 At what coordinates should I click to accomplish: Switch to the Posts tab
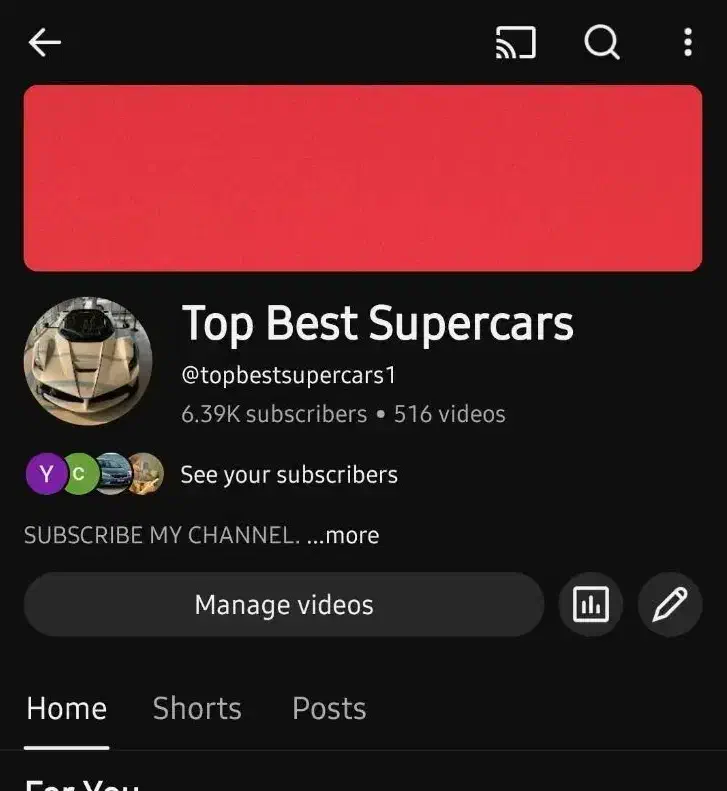pyautogui.click(x=329, y=708)
